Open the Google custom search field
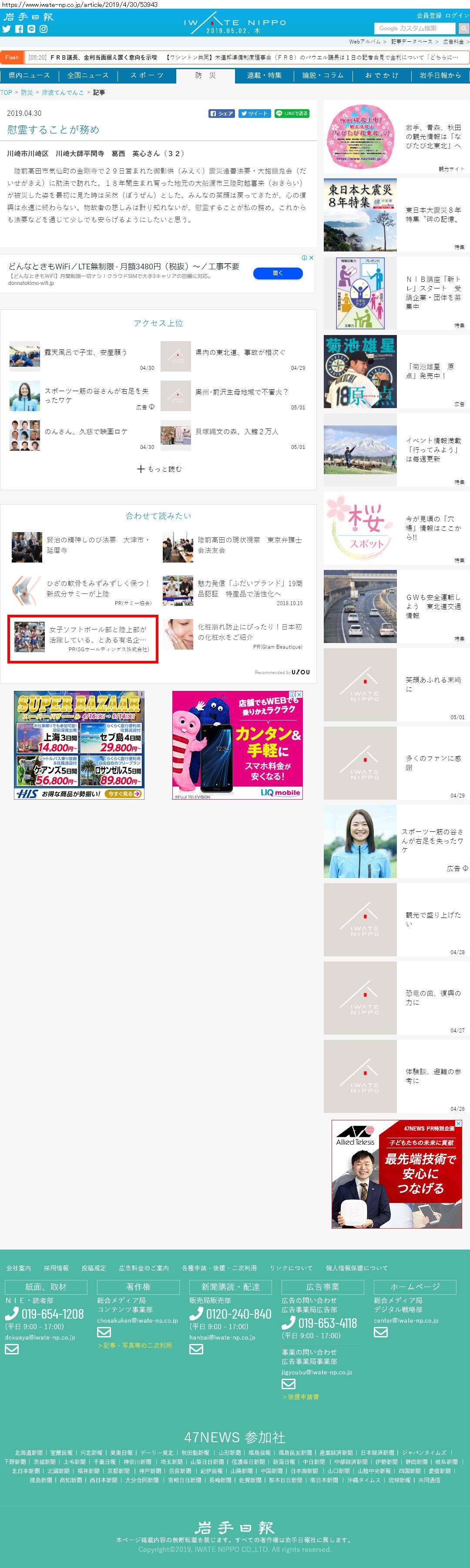Viewport: 470px width, 1568px height. (414, 28)
